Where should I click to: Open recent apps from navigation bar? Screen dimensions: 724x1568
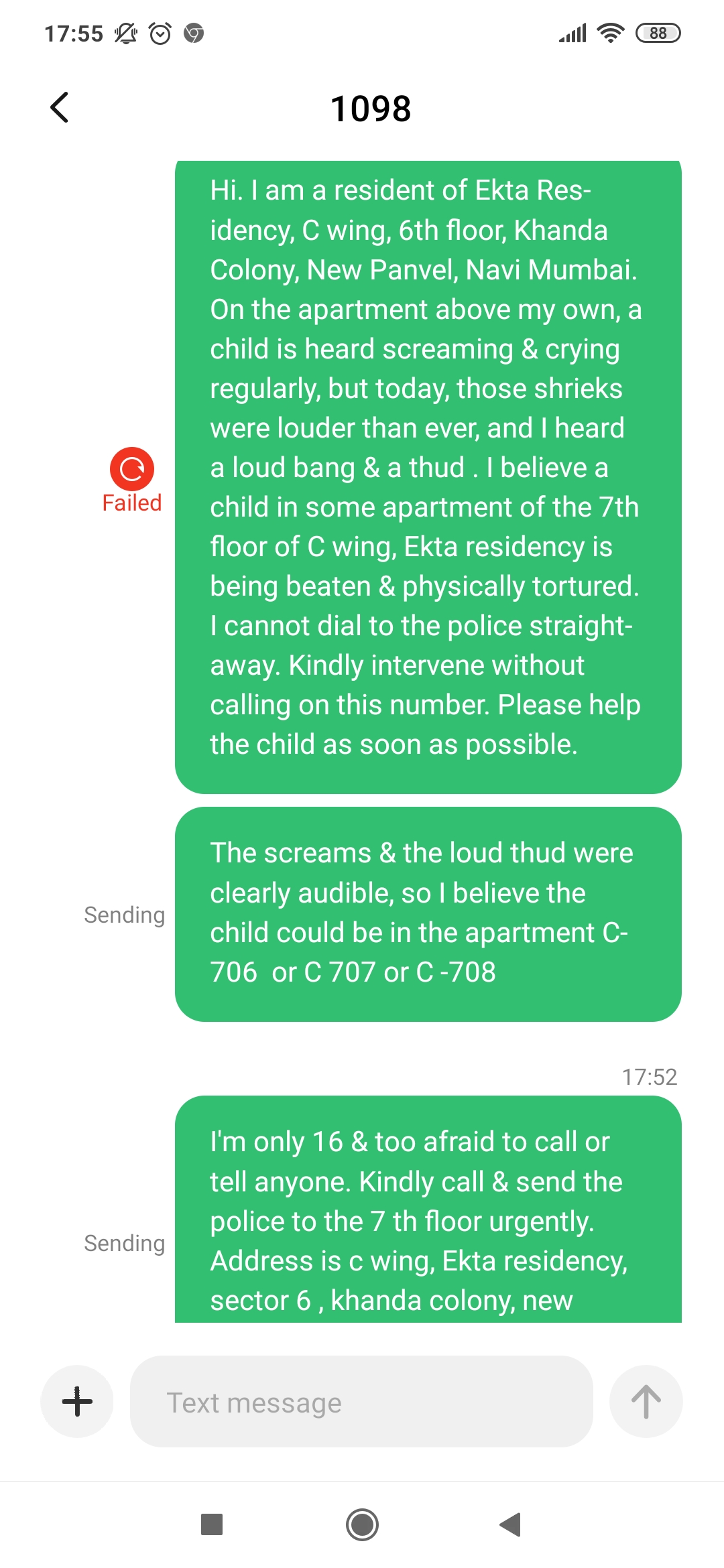click(212, 1524)
